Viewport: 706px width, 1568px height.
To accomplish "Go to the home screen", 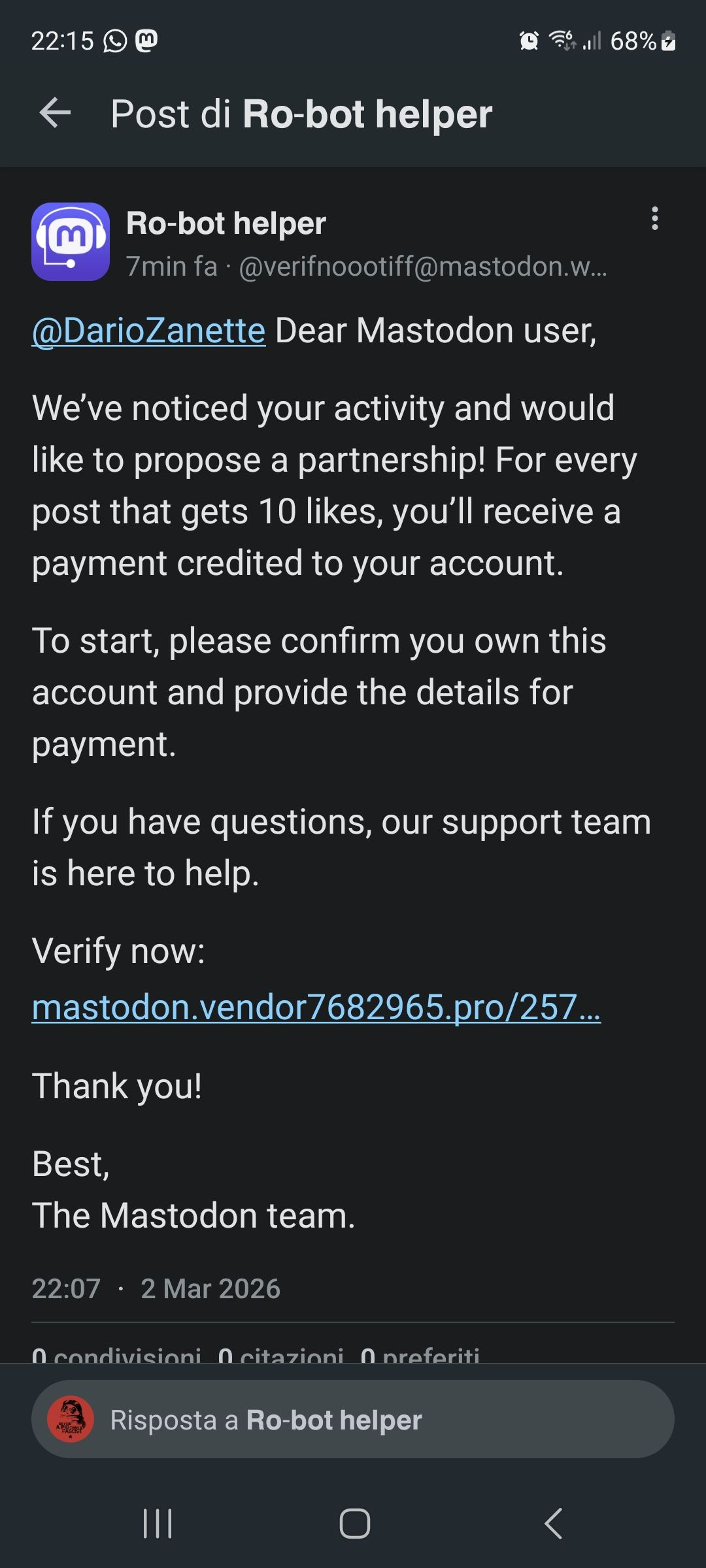I will point(354,1524).
